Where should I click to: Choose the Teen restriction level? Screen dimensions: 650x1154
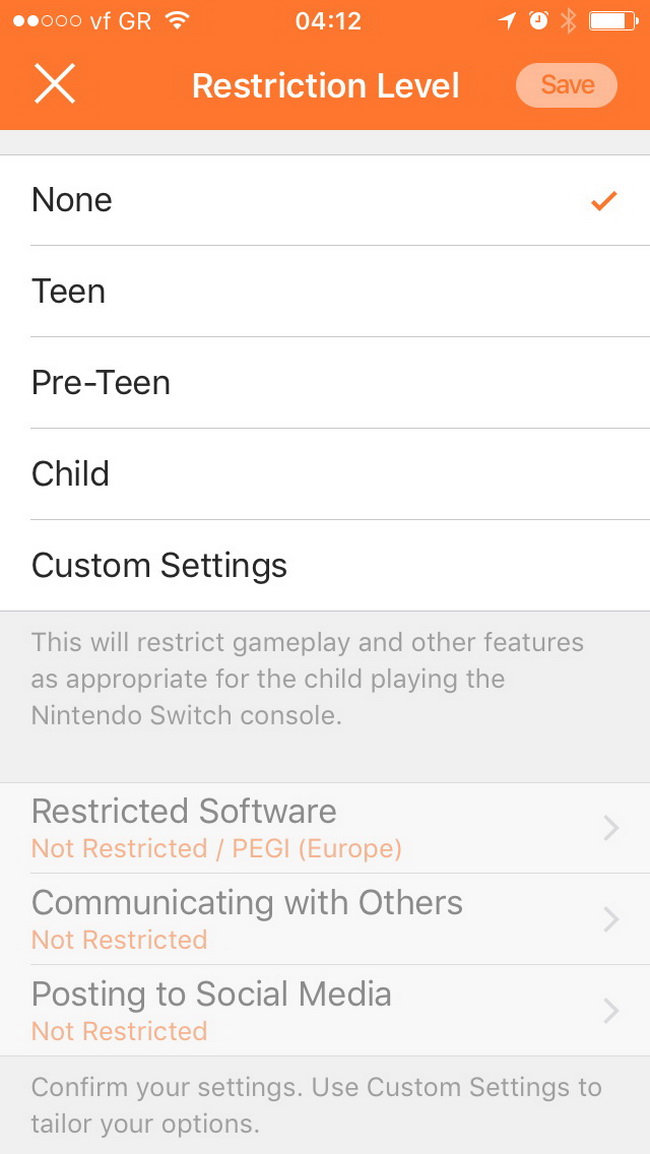point(325,292)
